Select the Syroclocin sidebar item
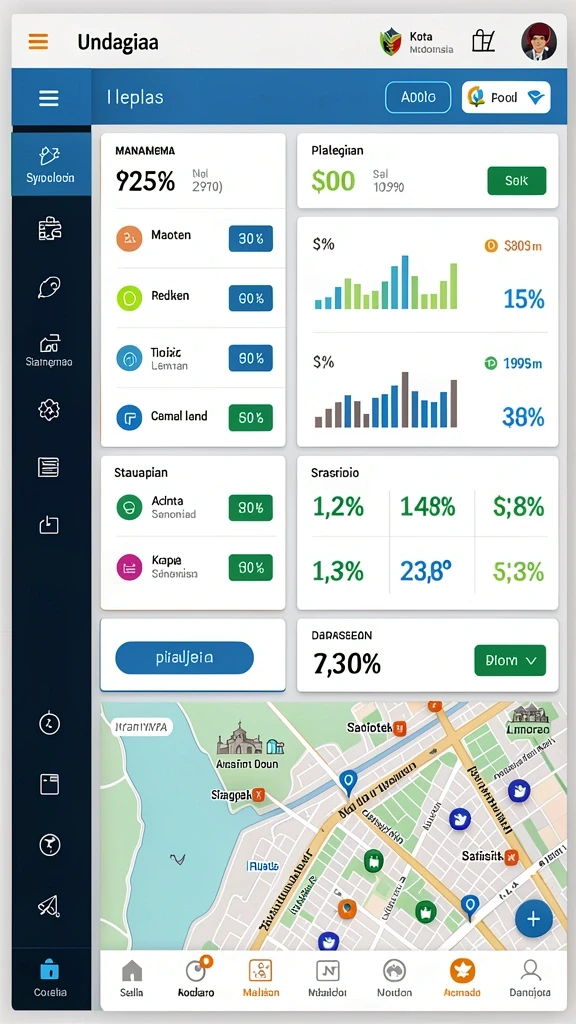Image resolution: width=576 pixels, height=1024 pixels. (51, 164)
